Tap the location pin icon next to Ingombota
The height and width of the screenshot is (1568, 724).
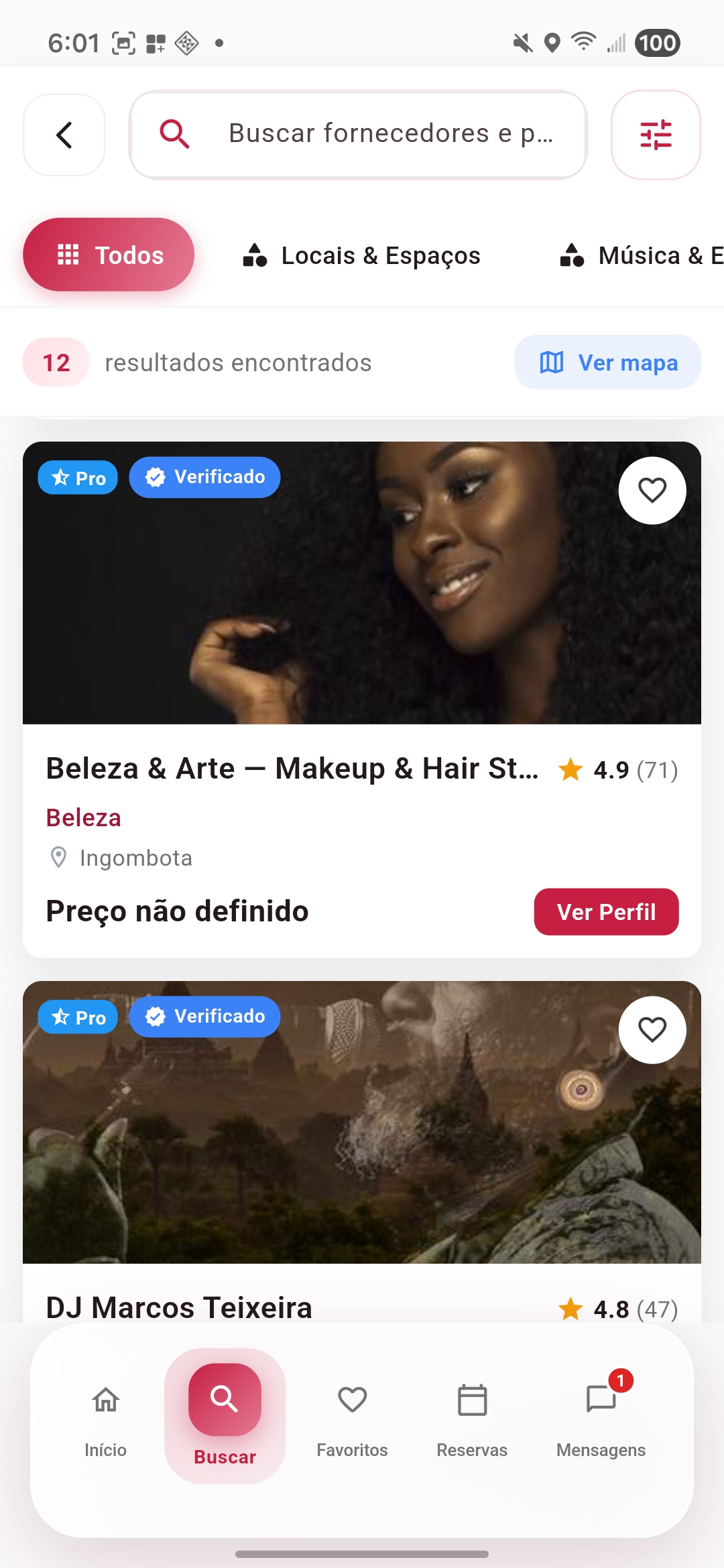[x=58, y=858]
